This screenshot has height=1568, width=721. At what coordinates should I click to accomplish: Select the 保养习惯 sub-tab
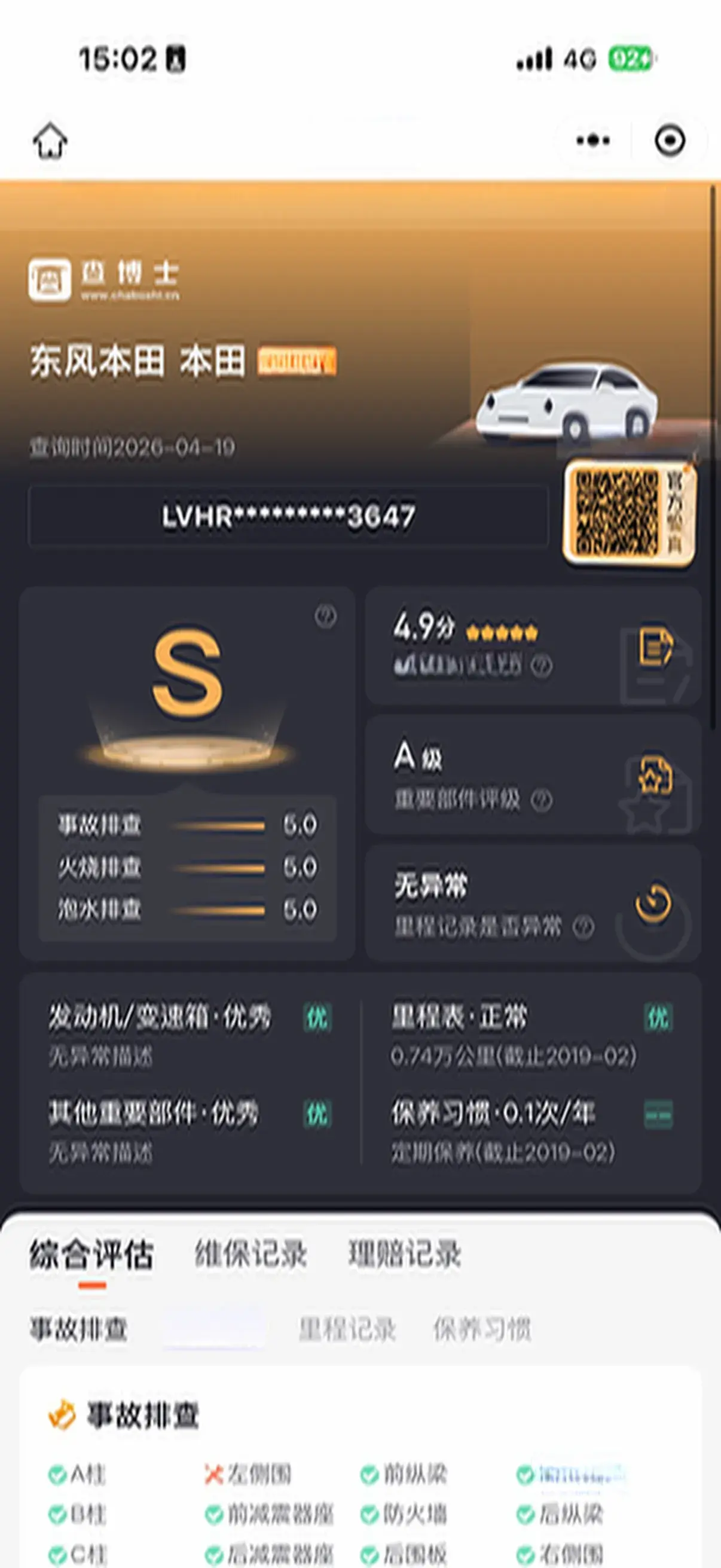pos(482,1329)
